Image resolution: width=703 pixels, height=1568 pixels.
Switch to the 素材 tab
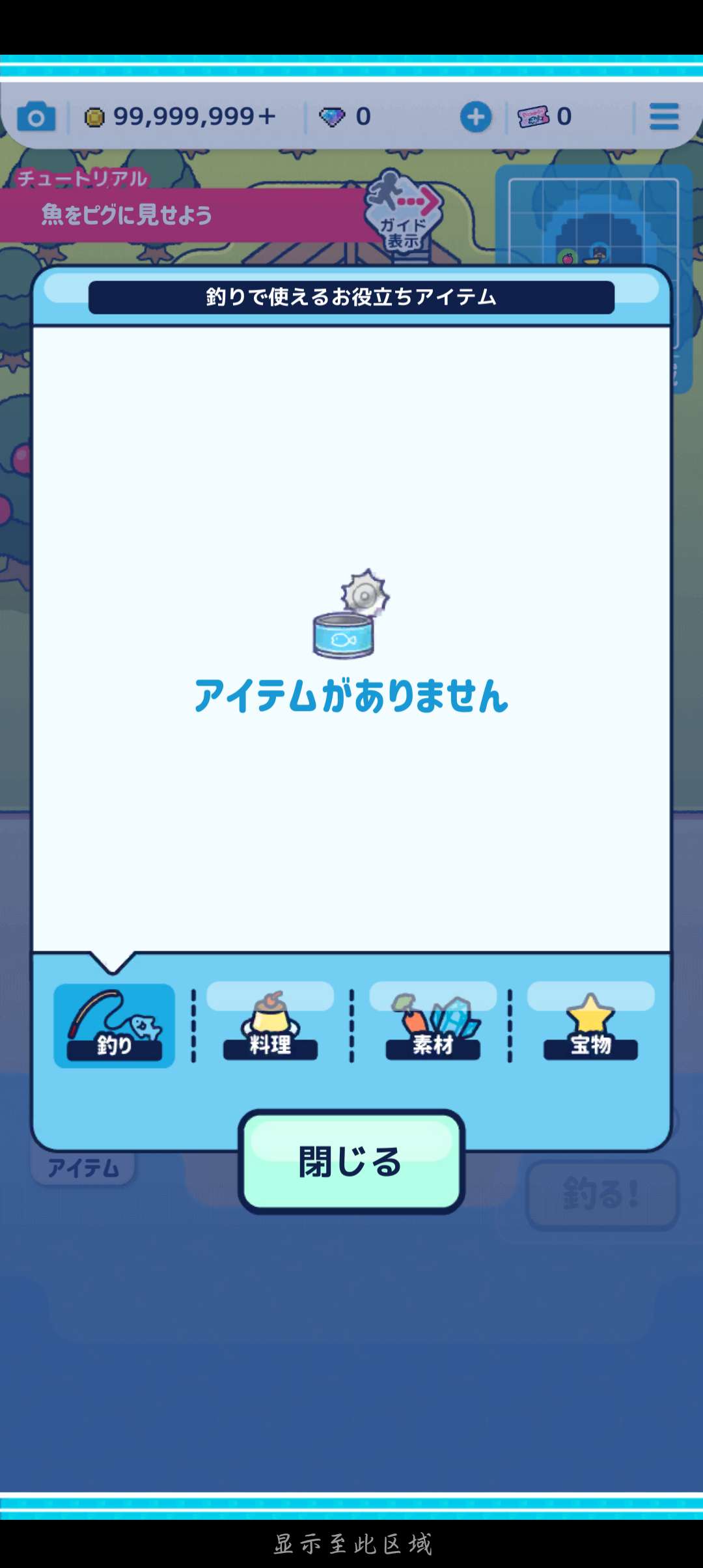pyautogui.click(x=433, y=1025)
